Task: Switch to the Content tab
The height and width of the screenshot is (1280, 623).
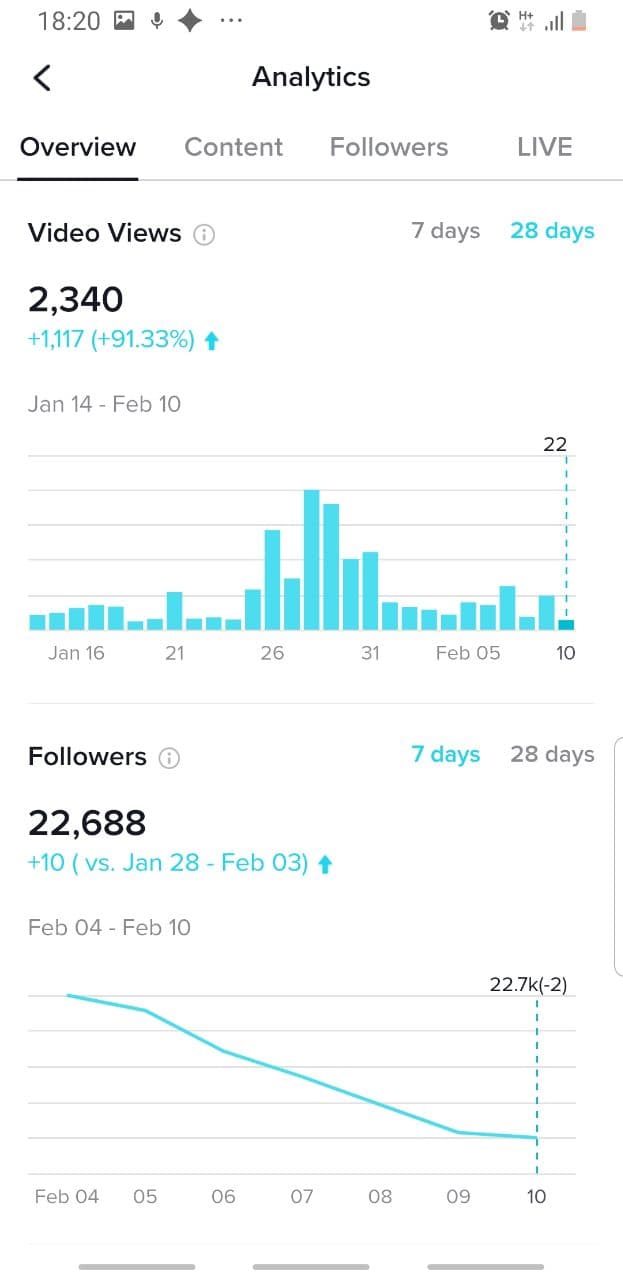Action: 234,147
